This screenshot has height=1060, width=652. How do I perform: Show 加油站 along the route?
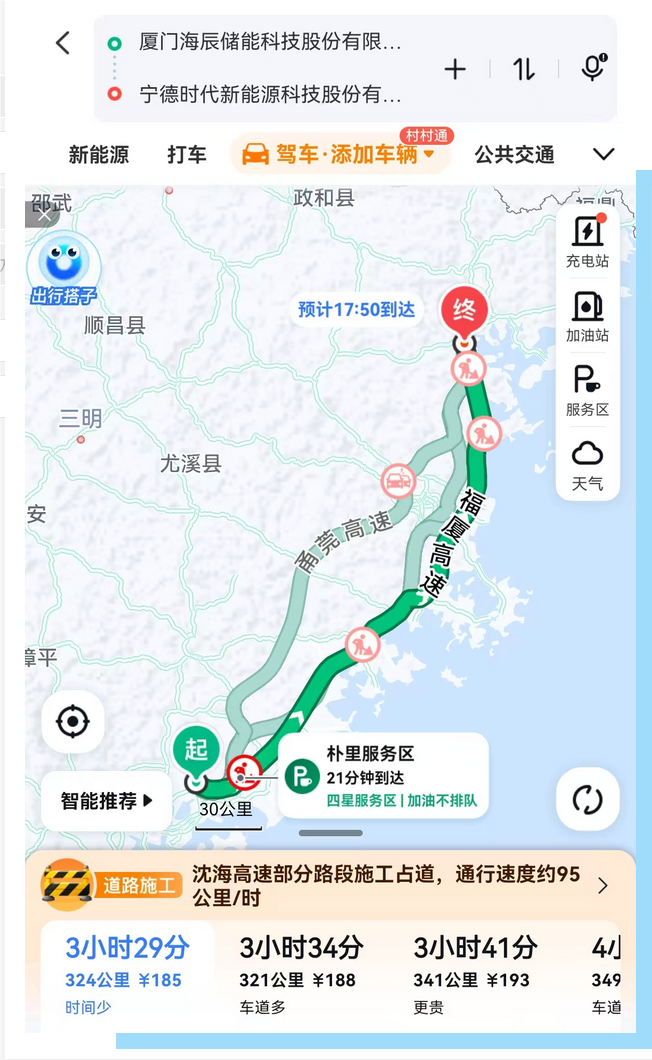point(587,316)
